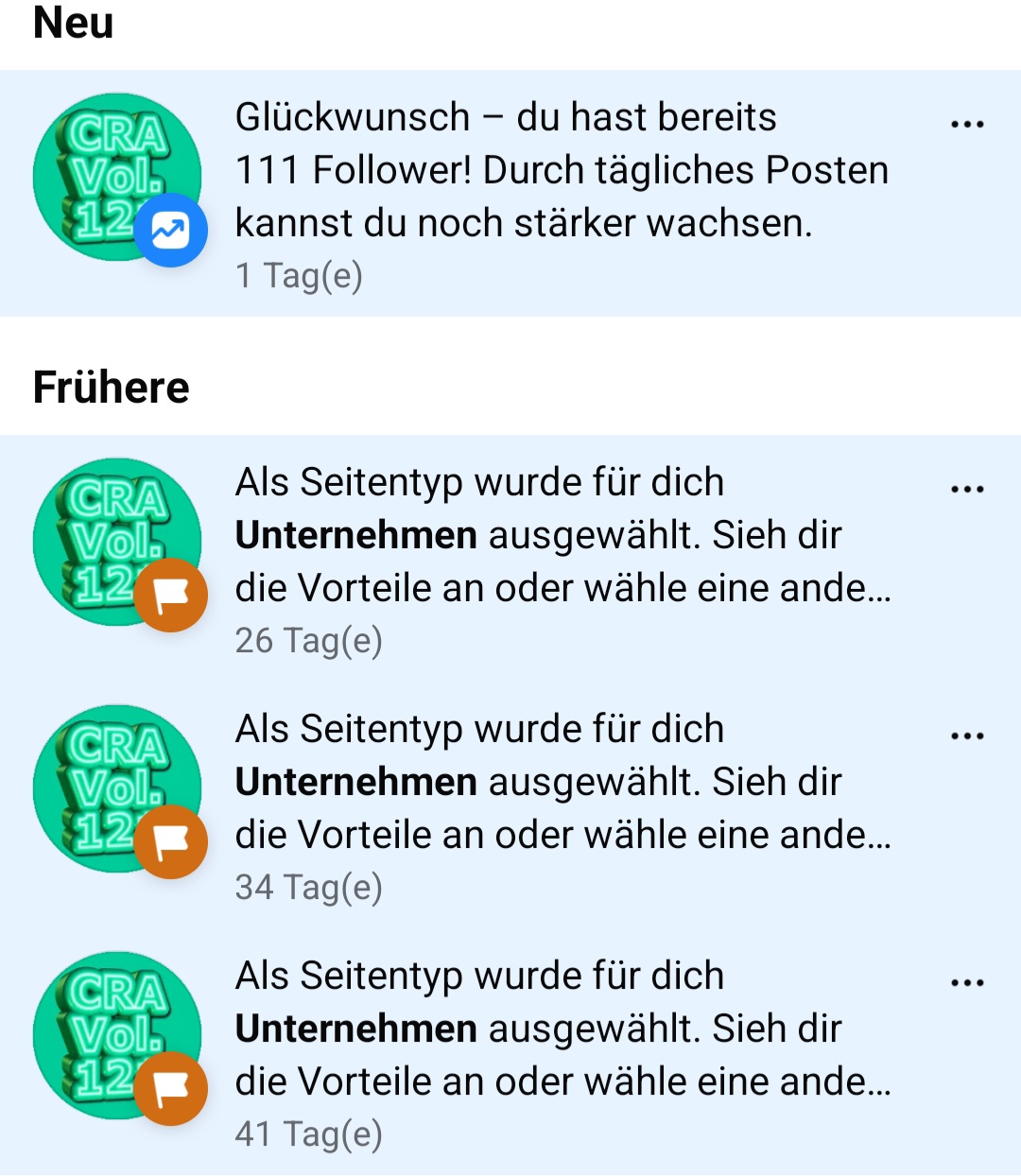This screenshot has width=1021, height=1176.
Task: Open the Seitentyp notification from 41 Tag(e)
Action: click(562, 1029)
